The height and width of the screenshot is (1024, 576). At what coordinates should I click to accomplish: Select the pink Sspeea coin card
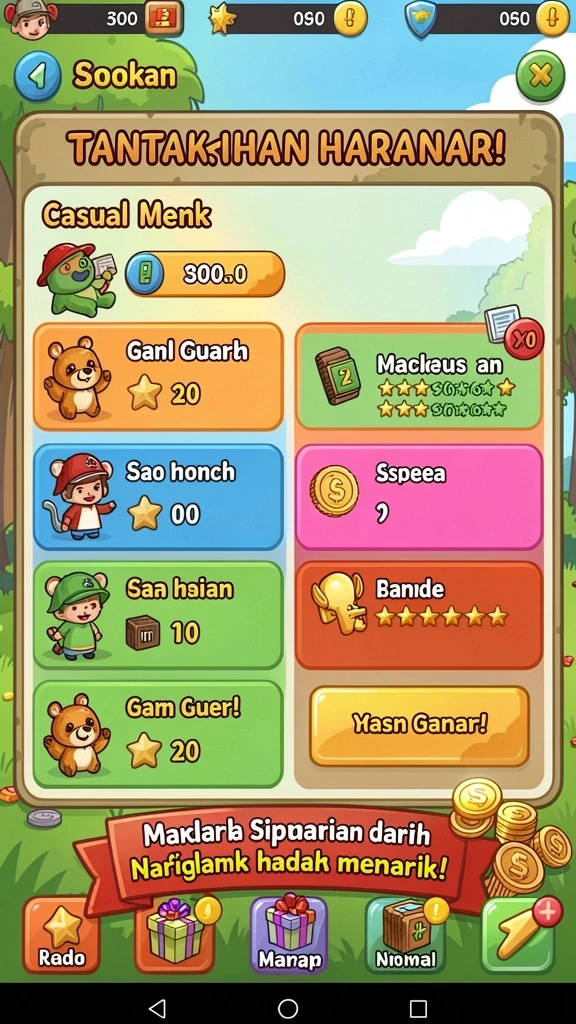pyautogui.click(x=419, y=497)
